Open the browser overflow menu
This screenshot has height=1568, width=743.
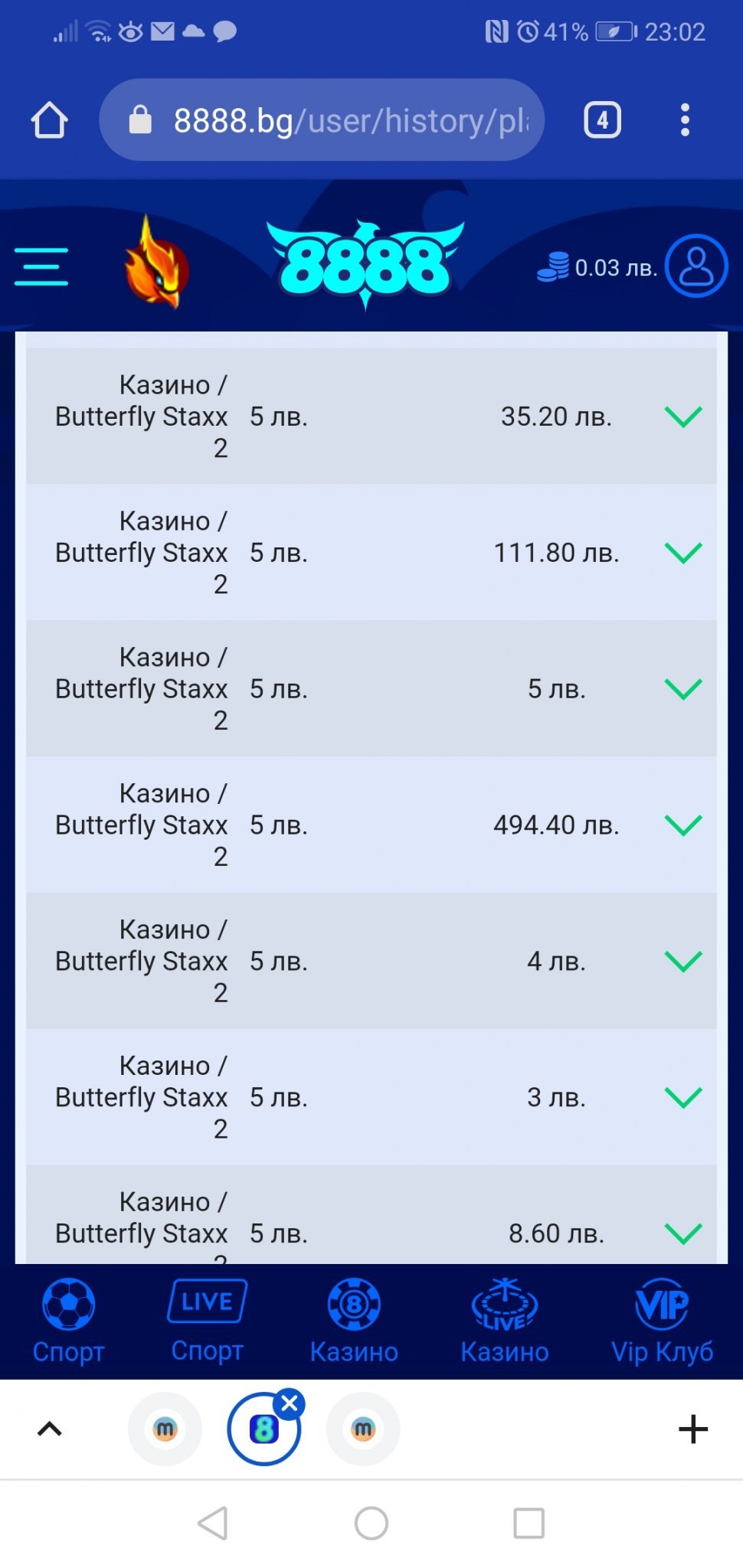685,120
